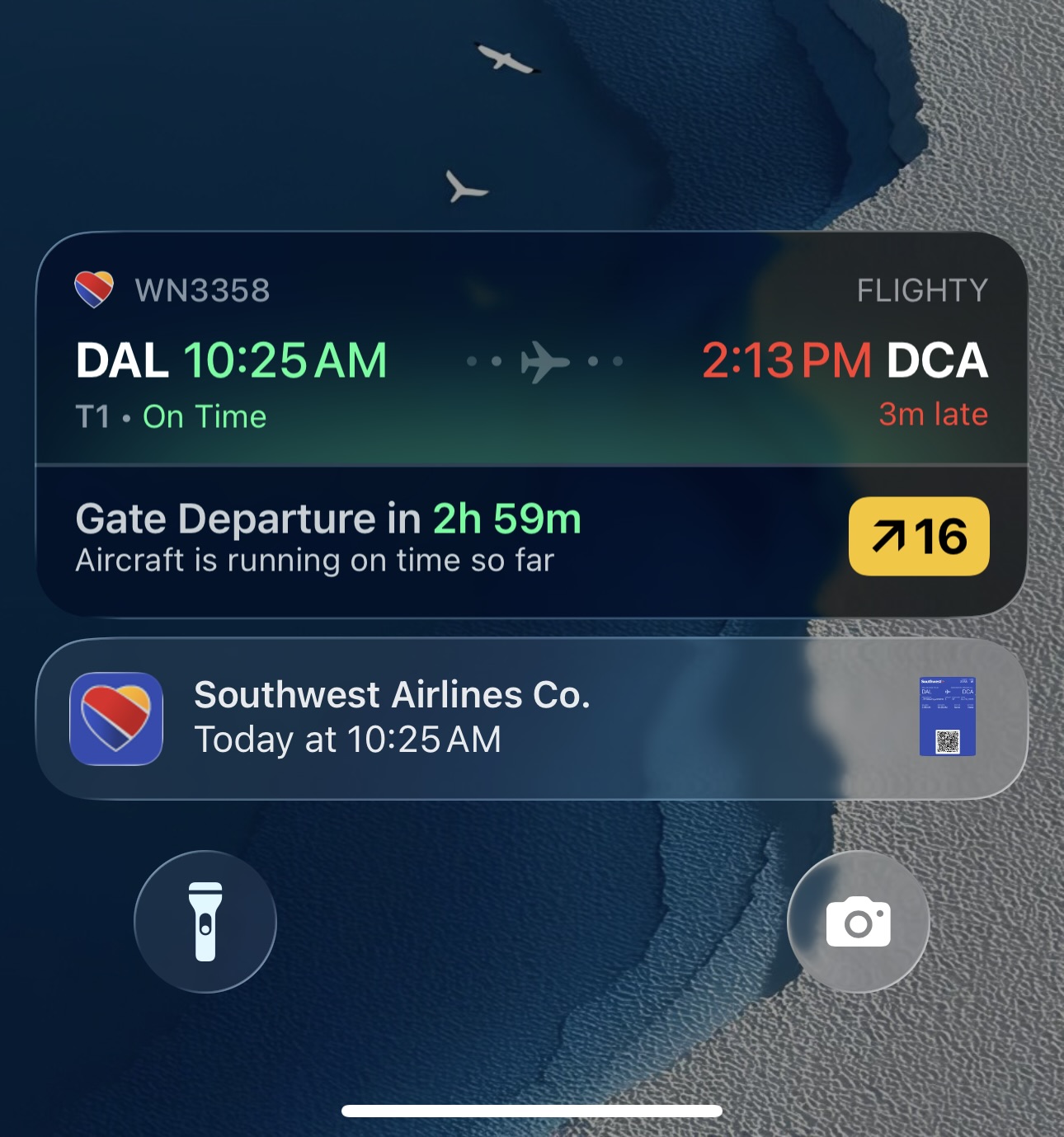Screen dimensions: 1064x1137
Task: Tap the gate 16 badge
Action: point(919,537)
